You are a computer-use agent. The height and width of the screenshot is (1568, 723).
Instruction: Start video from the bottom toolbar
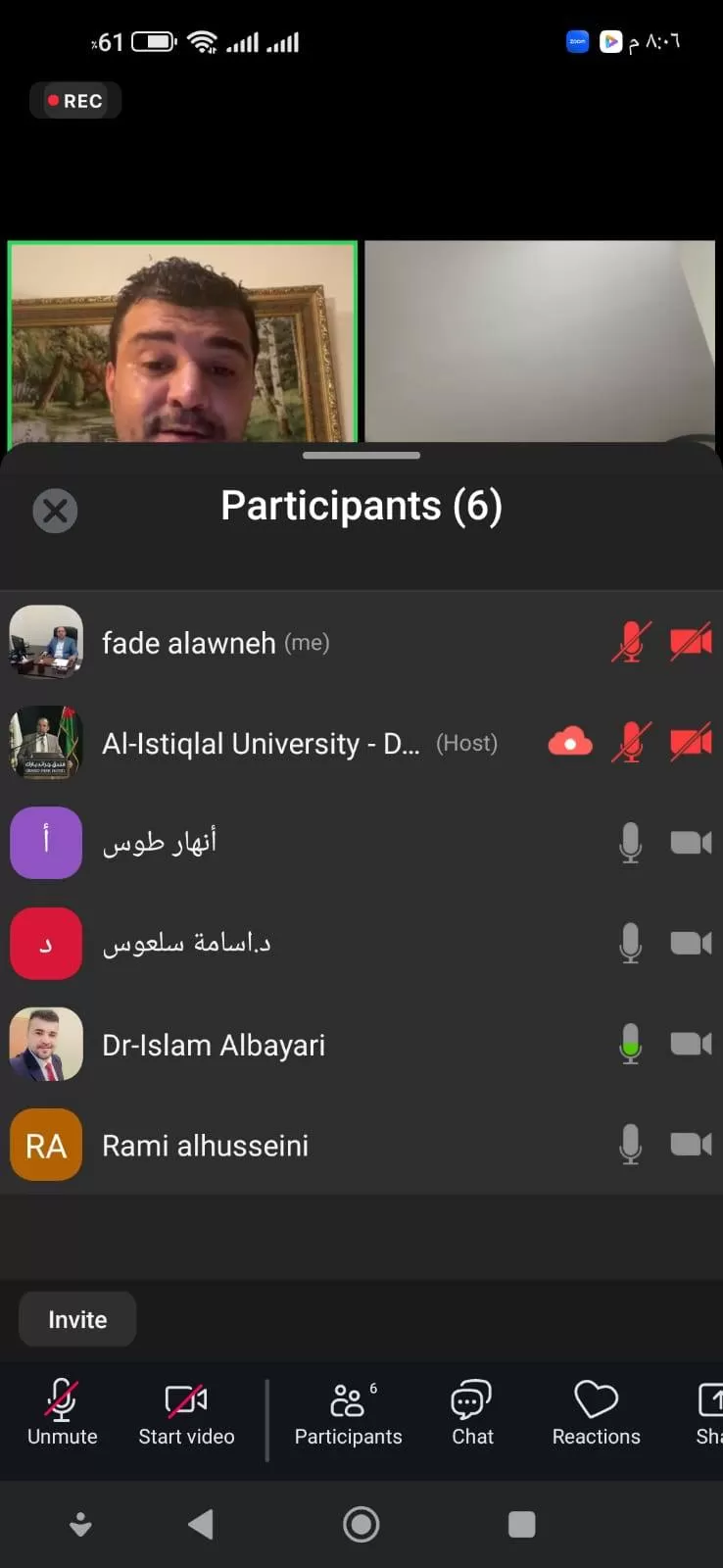[186, 1412]
